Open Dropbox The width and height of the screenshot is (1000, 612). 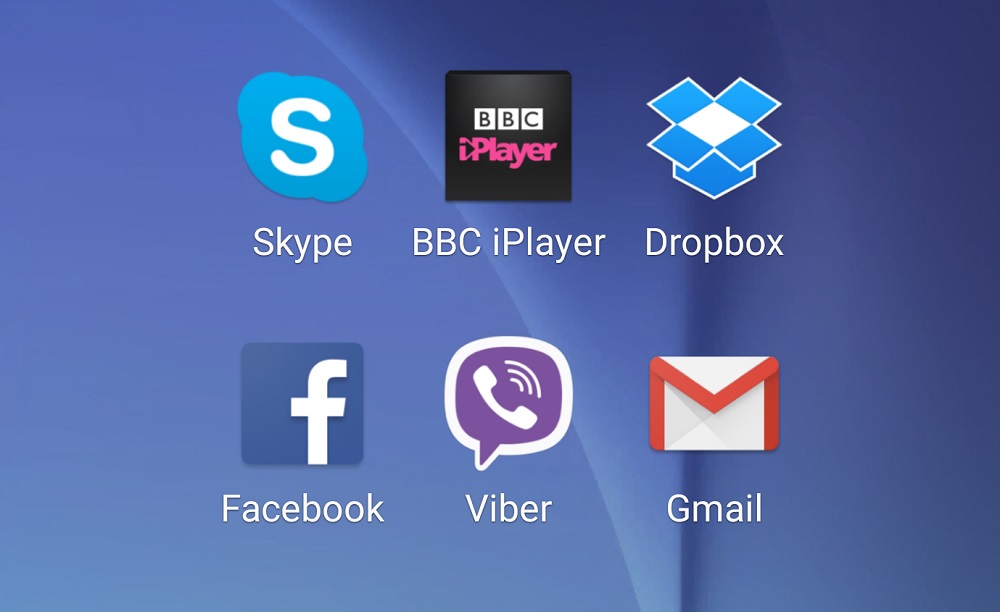[x=714, y=137]
